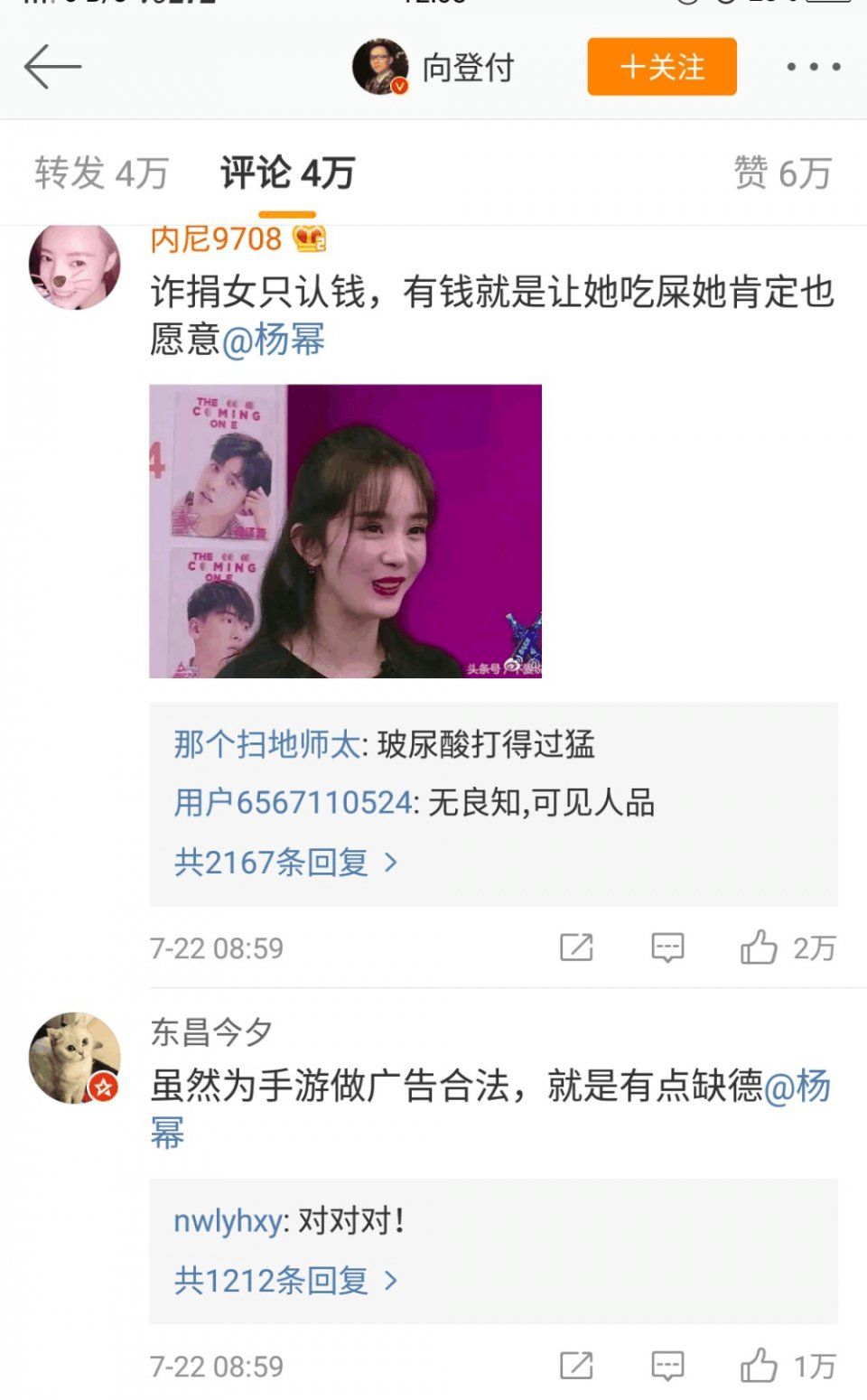This screenshot has width=867, height=1400.
Task: Click the share icon on 内尼9708's comment
Action: pos(575,947)
